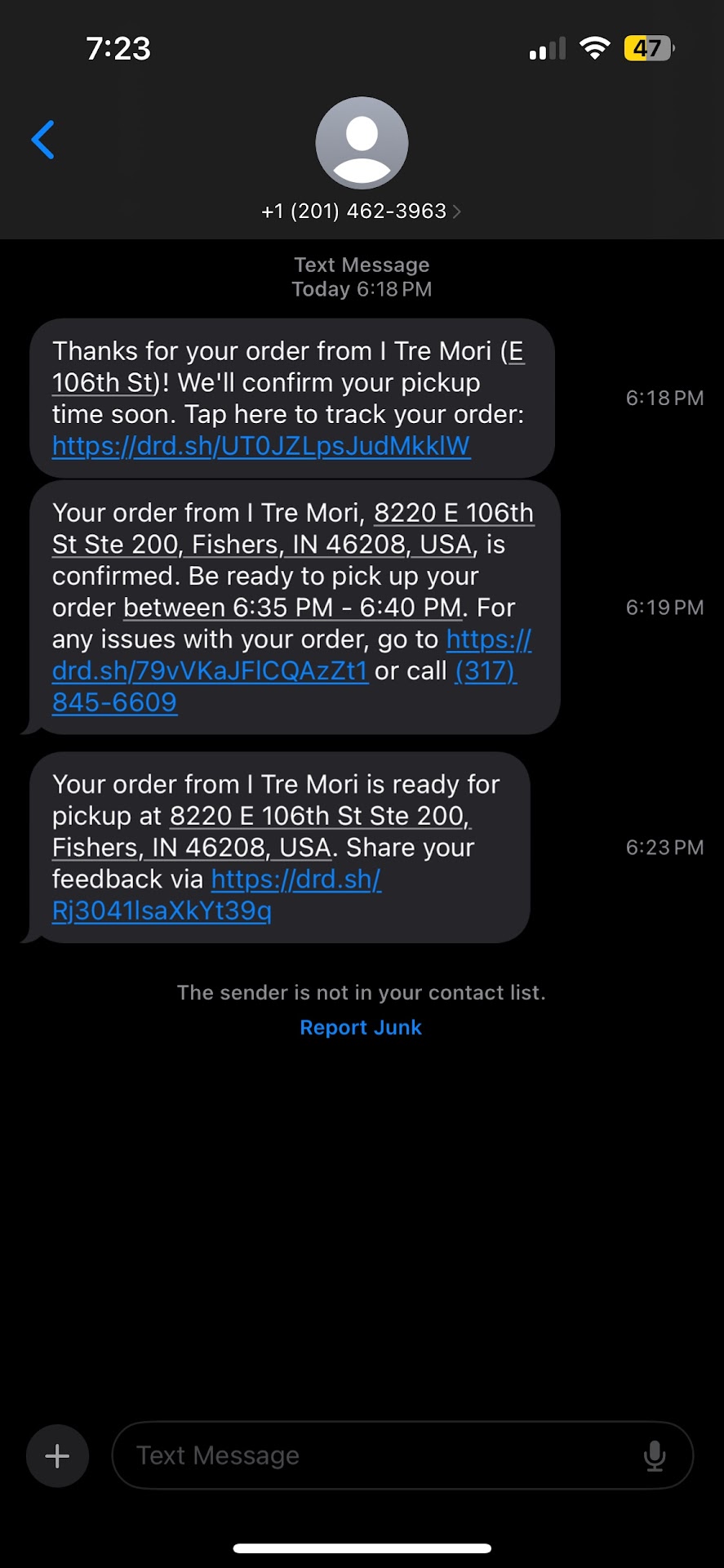The height and width of the screenshot is (1568, 724).
Task: Open the plus attachments menu
Action: [57, 1456]
